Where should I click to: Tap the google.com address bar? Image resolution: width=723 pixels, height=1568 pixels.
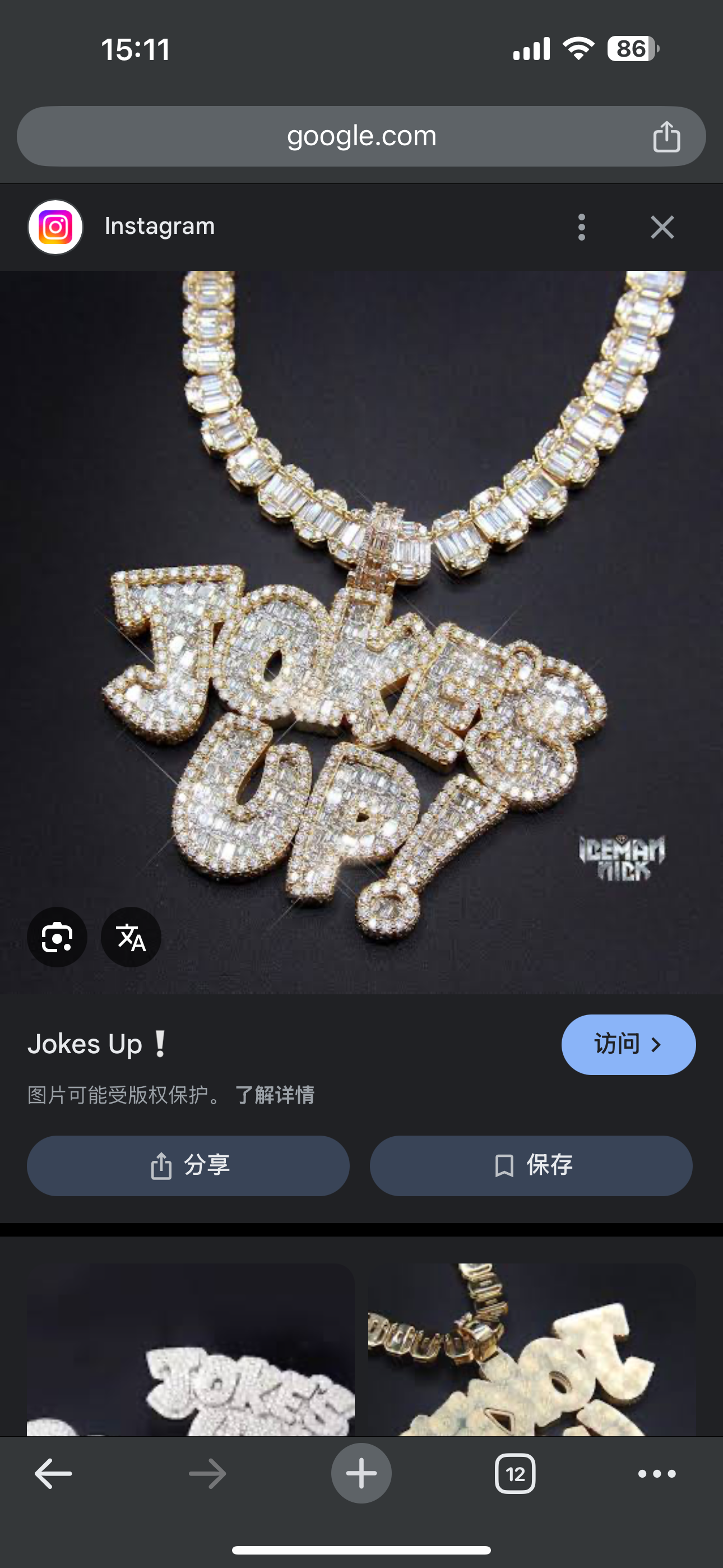pos(361,136)
